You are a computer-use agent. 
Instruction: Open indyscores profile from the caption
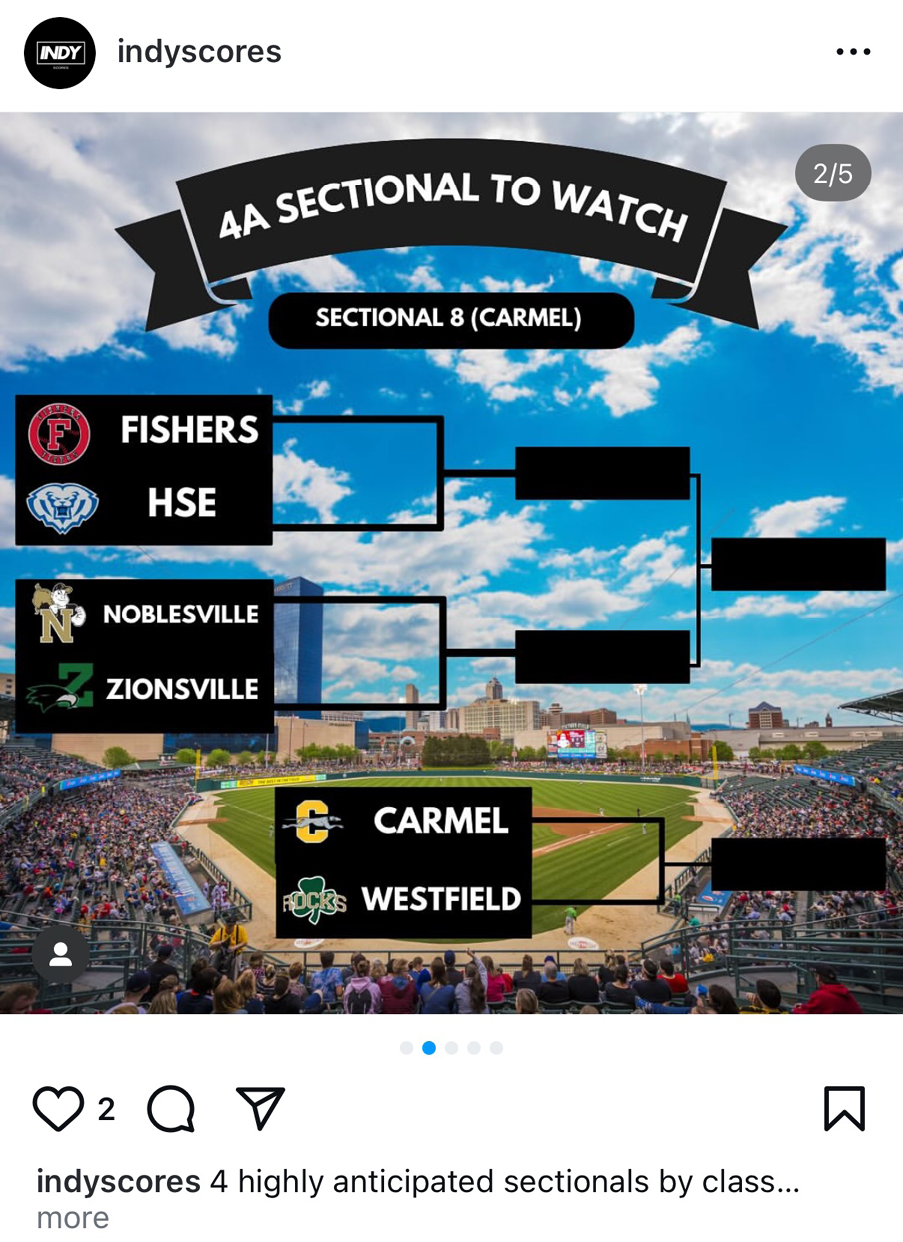[x=118, y=1182]
